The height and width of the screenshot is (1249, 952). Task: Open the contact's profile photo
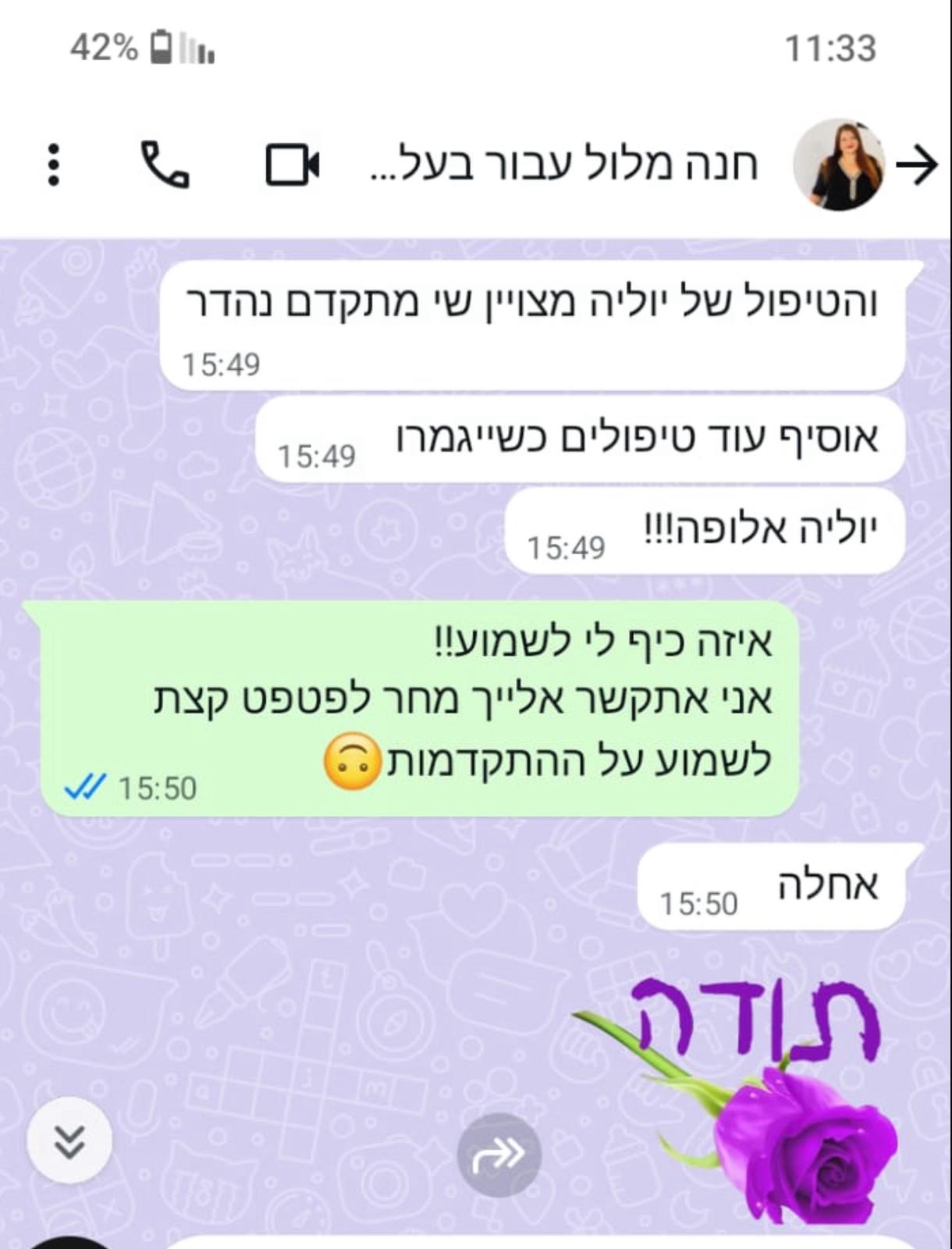coord(838,165)
